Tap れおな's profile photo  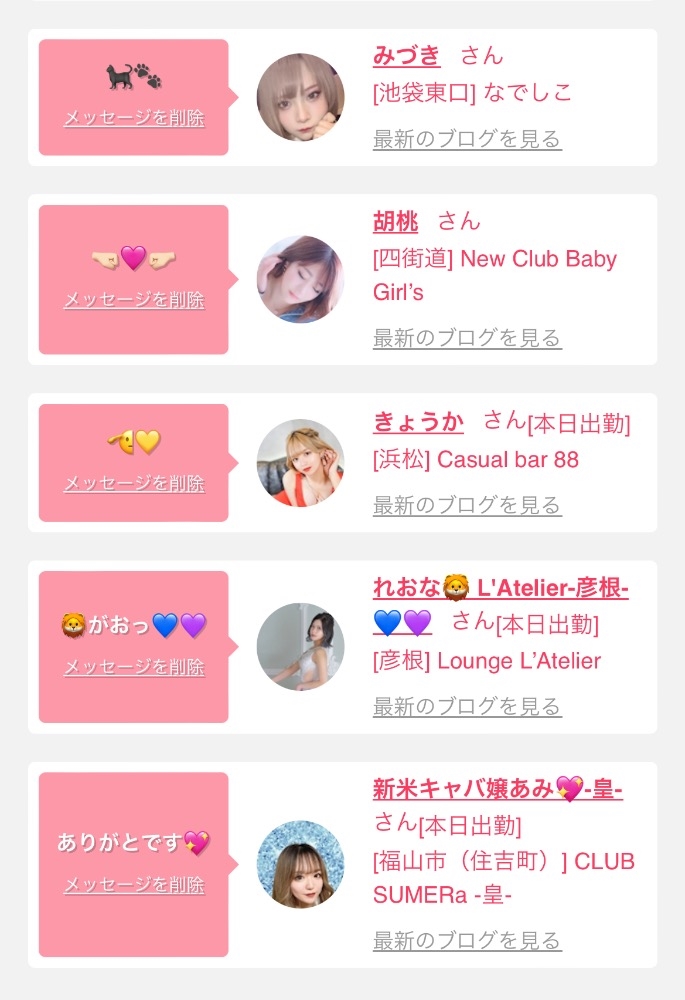300,646
